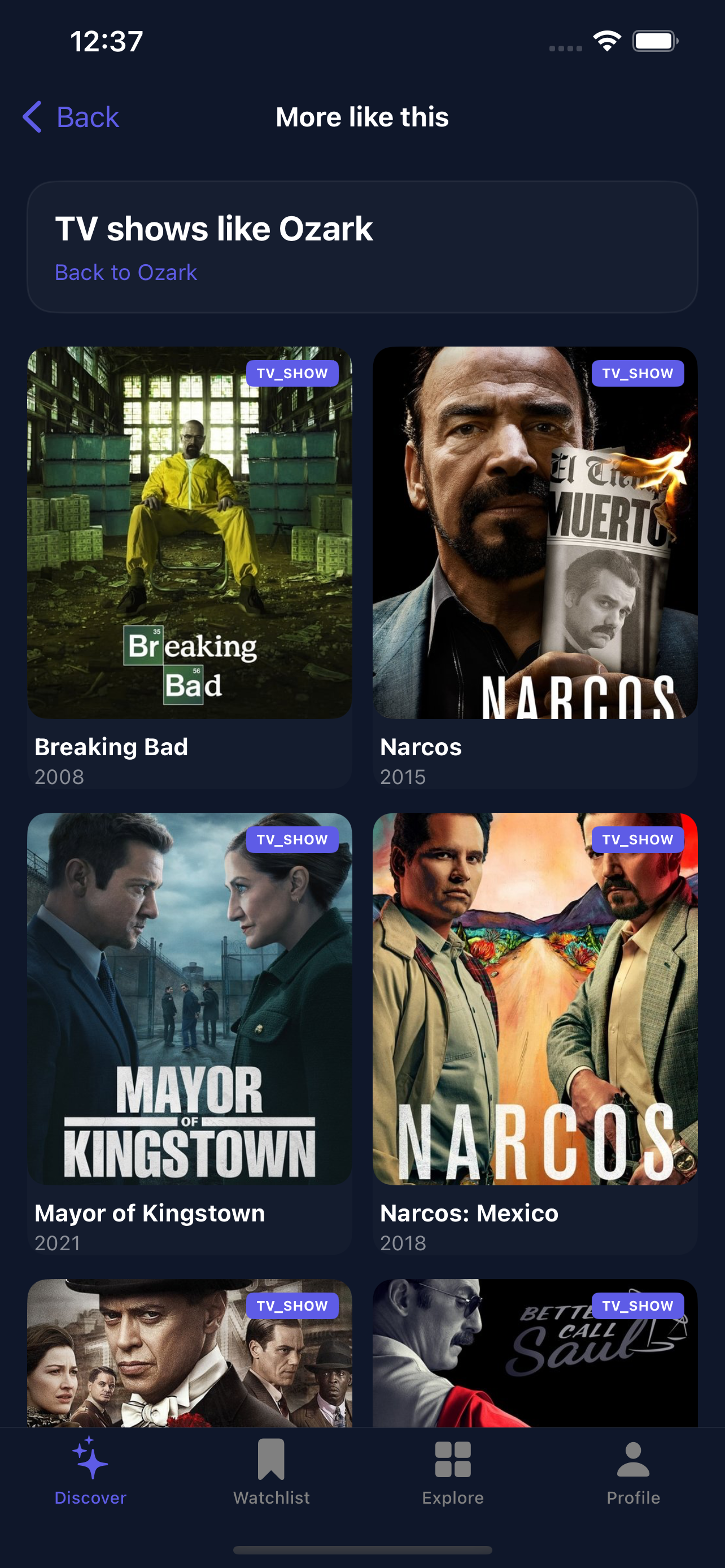The image size is (725, 1568).
Task: Tap the Back to Ozark link
Action: (x=125, y=272)
